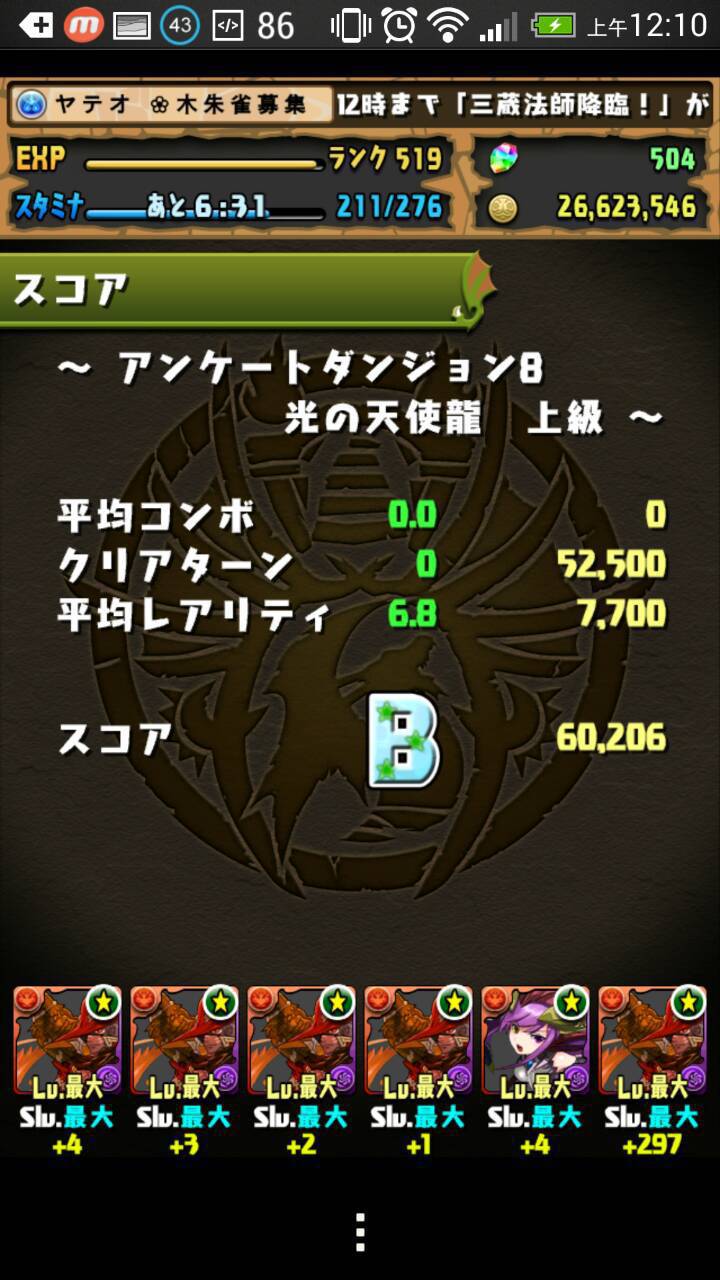Screen dimensions: 720x1280
Task: Open the monster card with +1
Action: [x=418, y=1070]
